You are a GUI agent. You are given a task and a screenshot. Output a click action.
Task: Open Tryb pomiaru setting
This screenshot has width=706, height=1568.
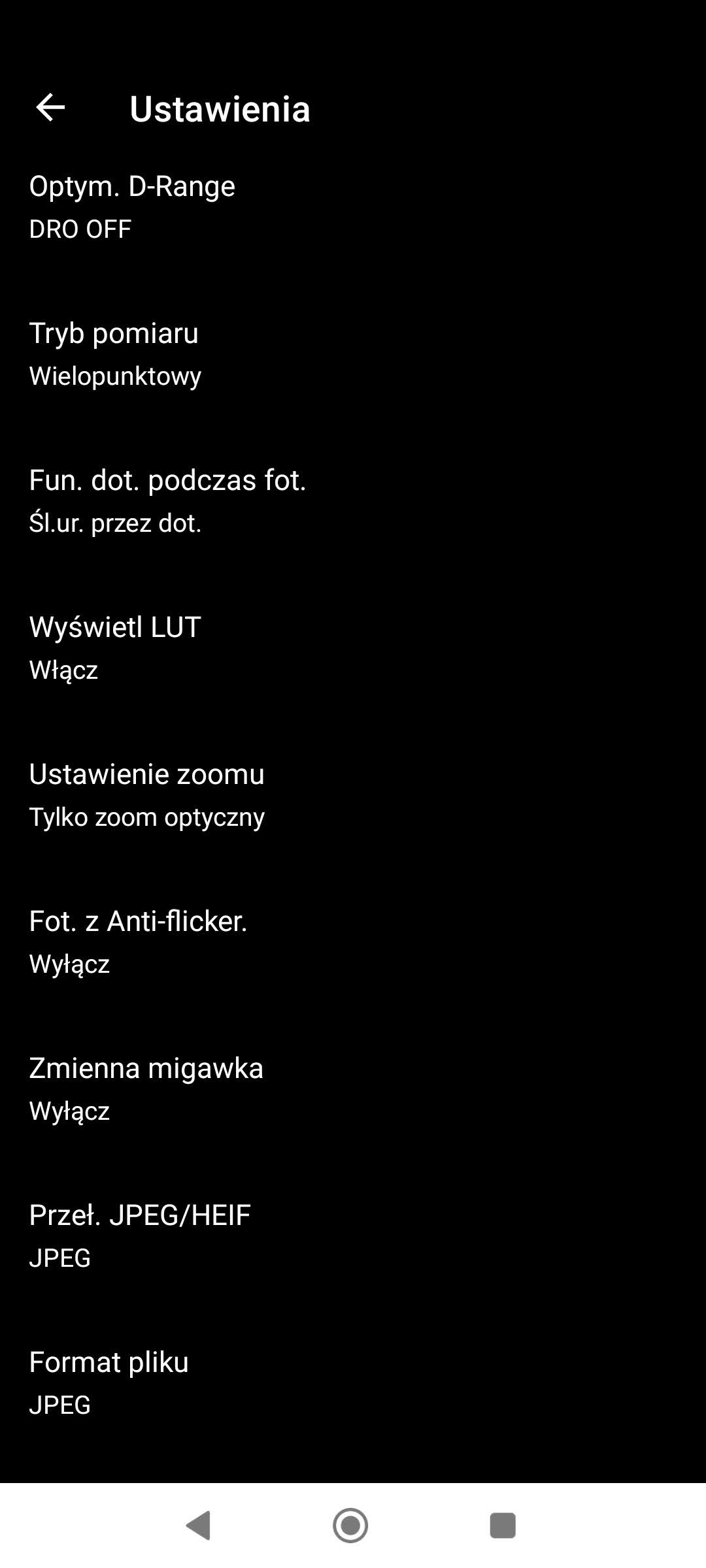[x=353, y=353]
